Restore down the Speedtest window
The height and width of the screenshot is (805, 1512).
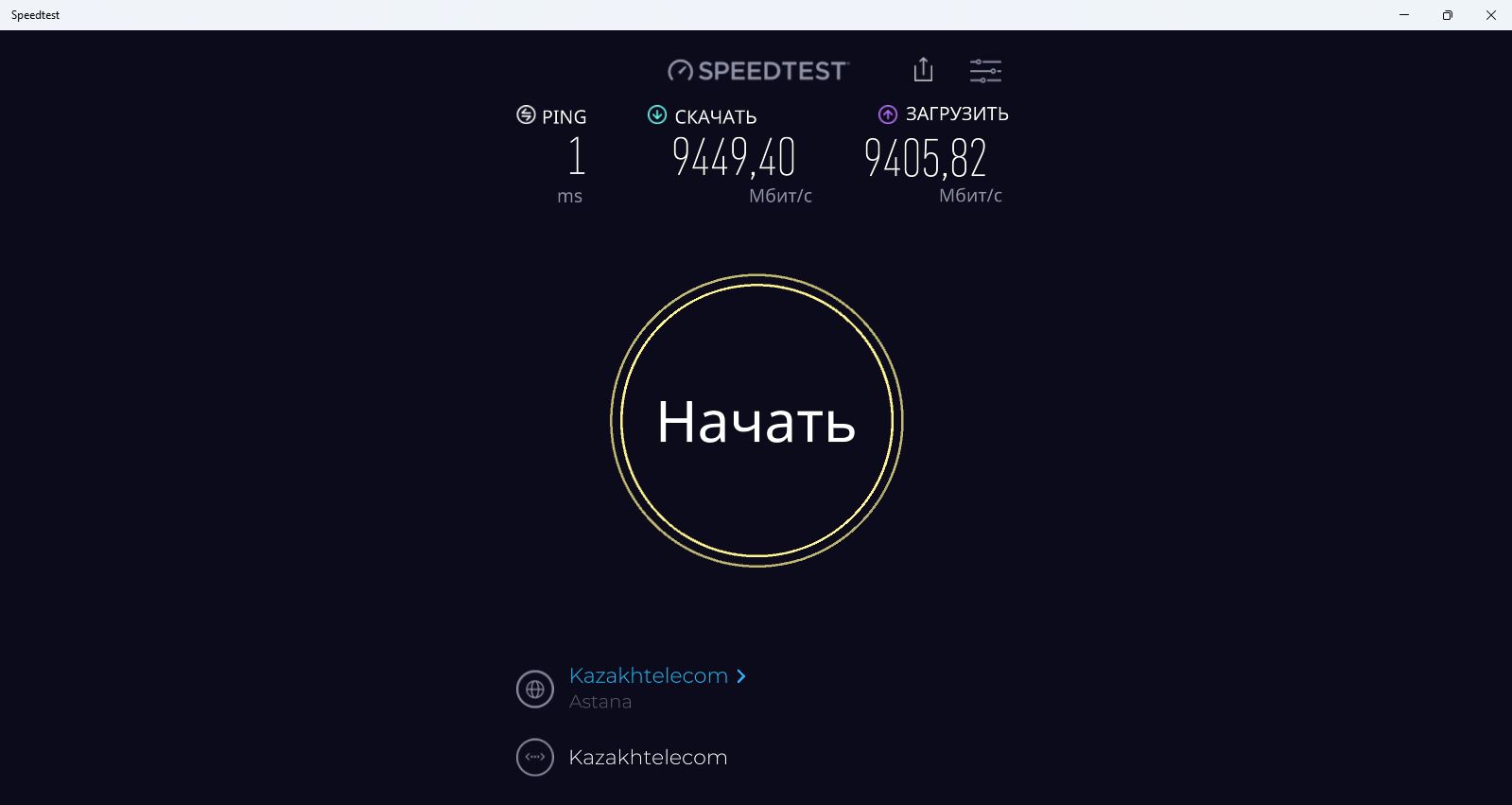coord(1447,15)
